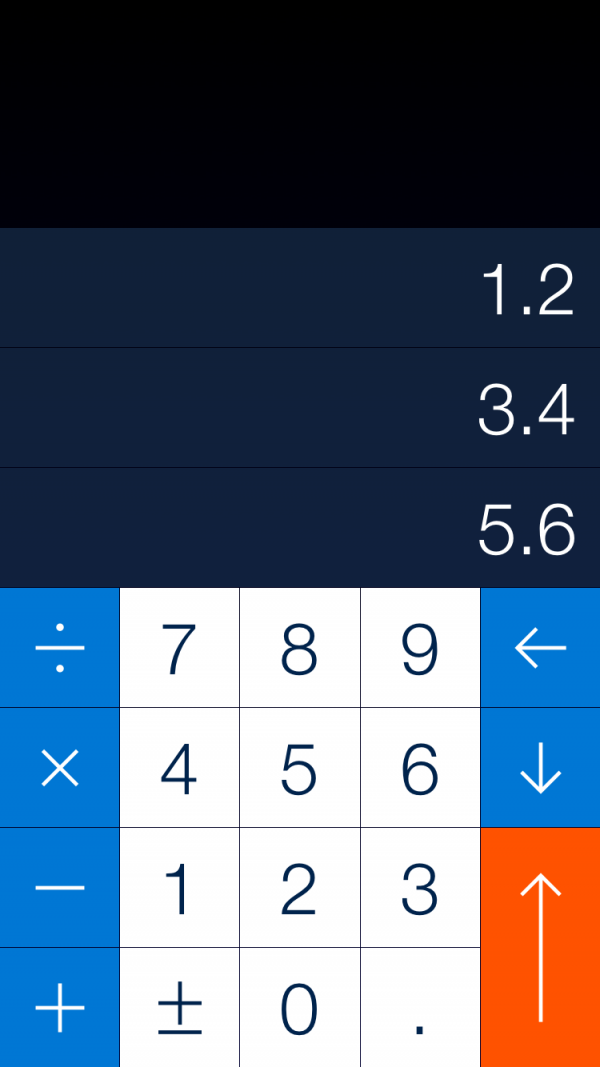Tap the multiply operator key

coord(60,768)
